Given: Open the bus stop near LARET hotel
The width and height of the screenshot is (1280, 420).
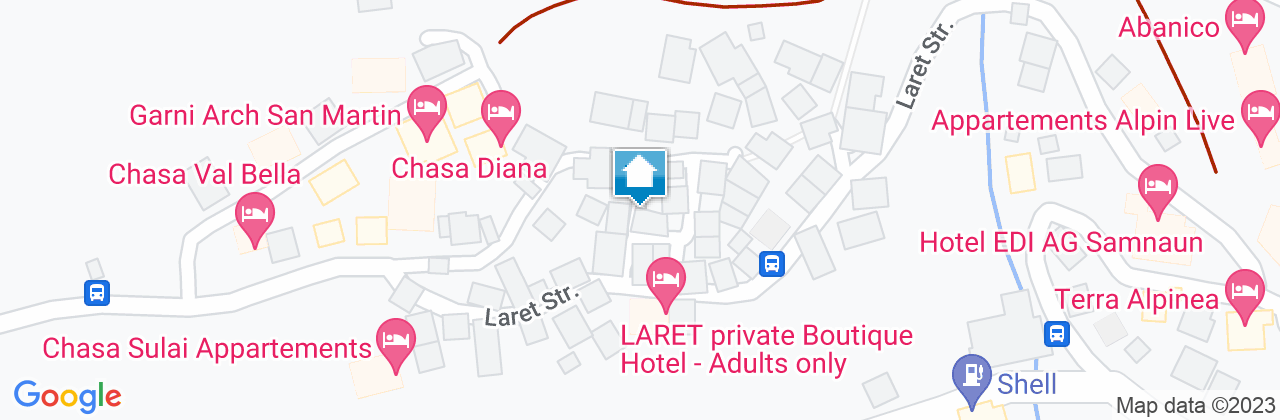Looking at the screenshot, I should click(x=772, y=264).
